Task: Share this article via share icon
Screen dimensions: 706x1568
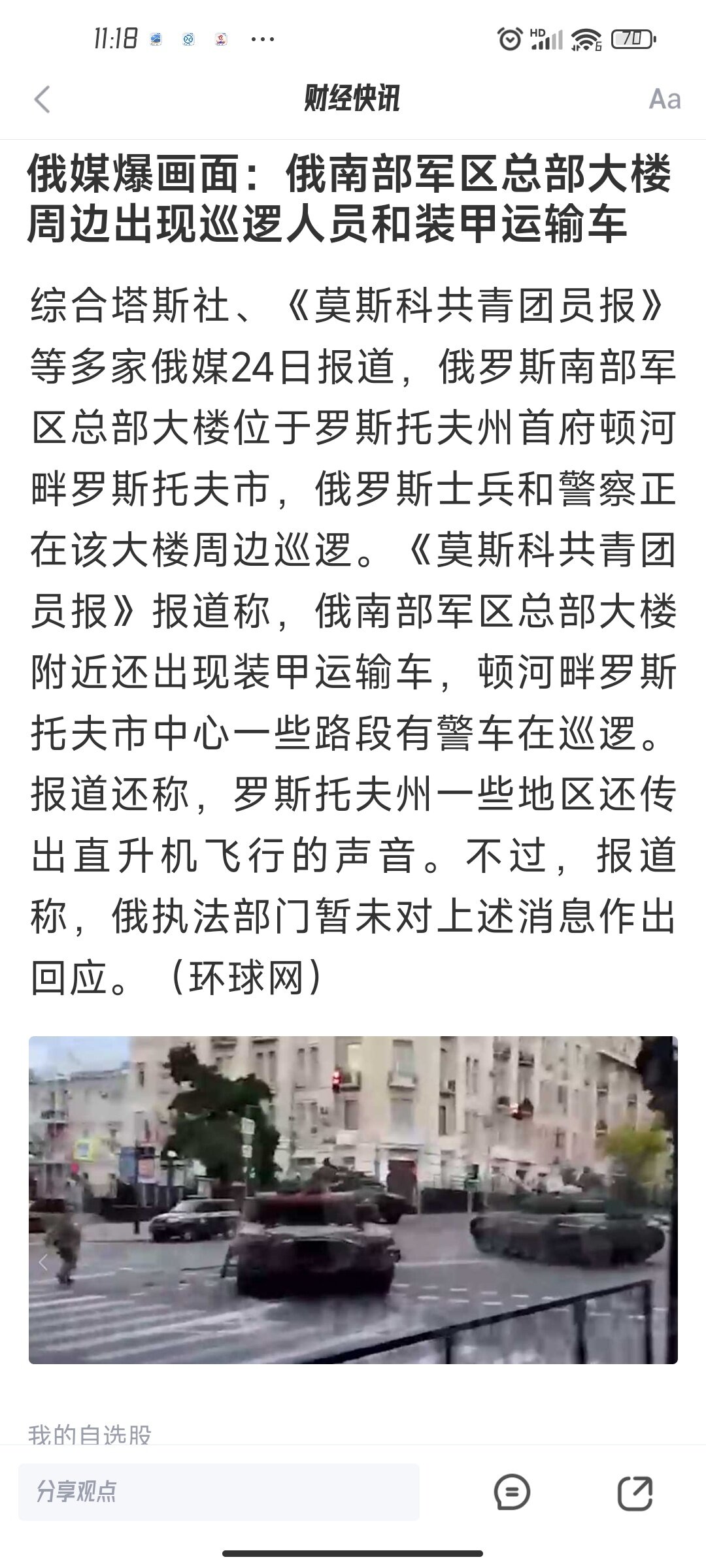Action: (x=635, y=1492)
